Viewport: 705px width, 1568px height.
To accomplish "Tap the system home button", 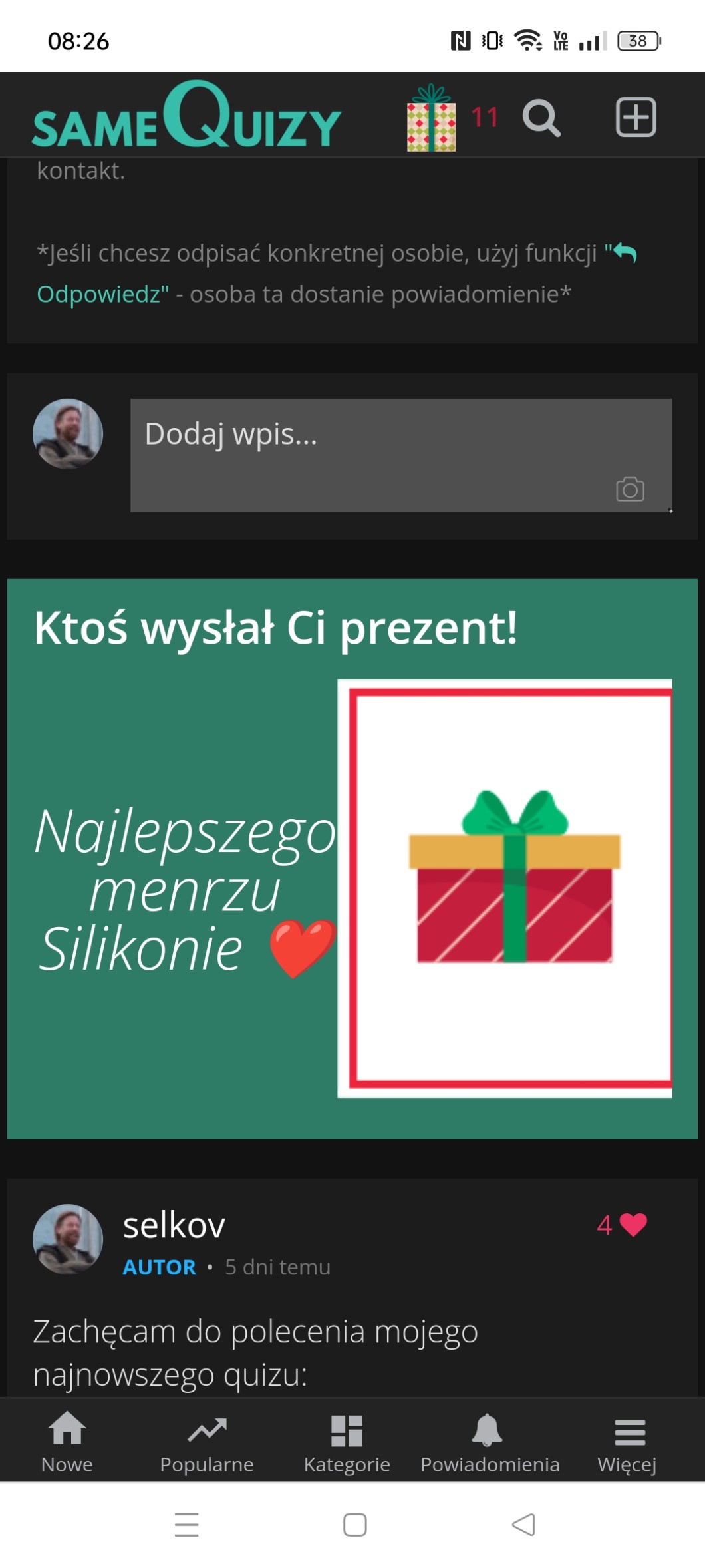I will pos(354,1524).
